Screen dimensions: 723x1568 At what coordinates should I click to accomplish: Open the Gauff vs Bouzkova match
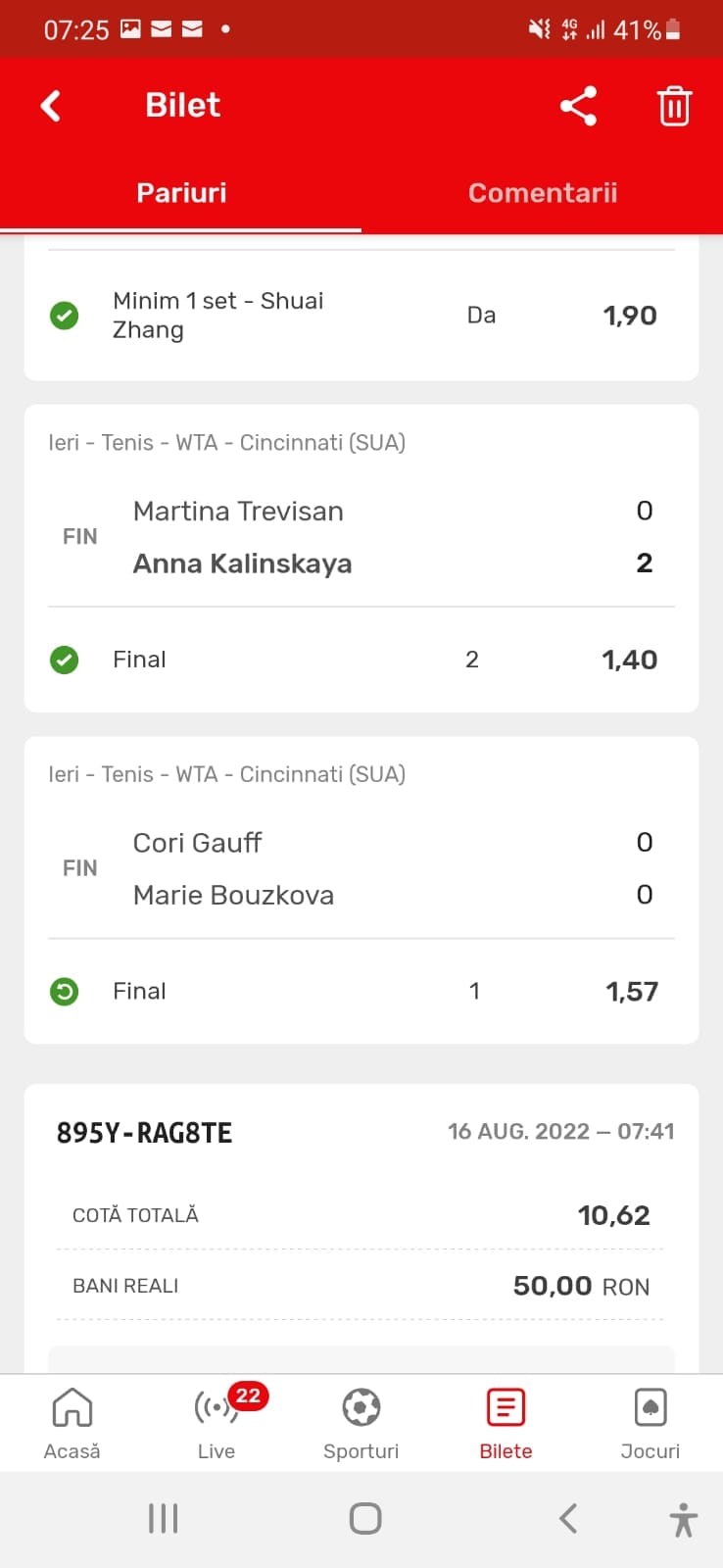(x=233, y=868)
